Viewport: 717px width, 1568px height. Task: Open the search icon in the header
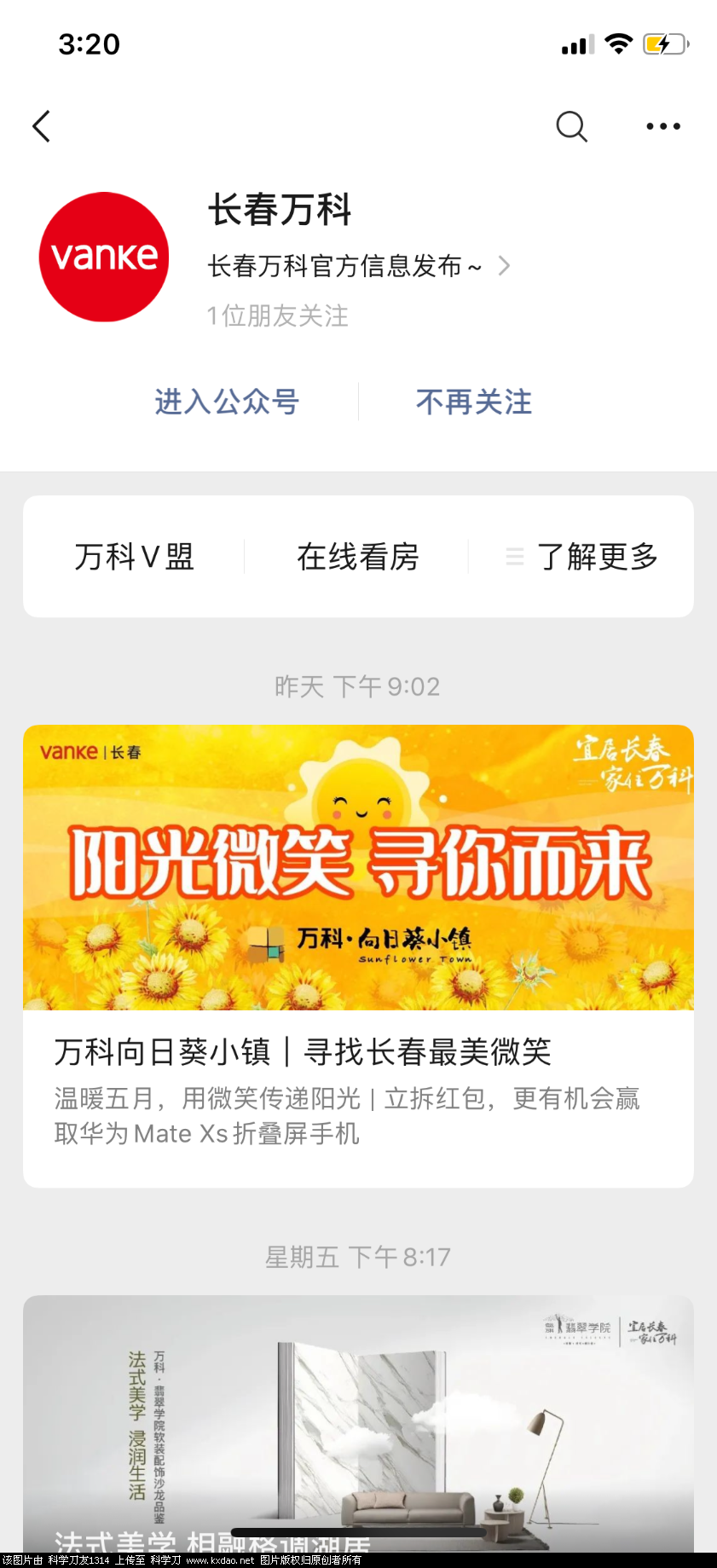pos(571,126)
